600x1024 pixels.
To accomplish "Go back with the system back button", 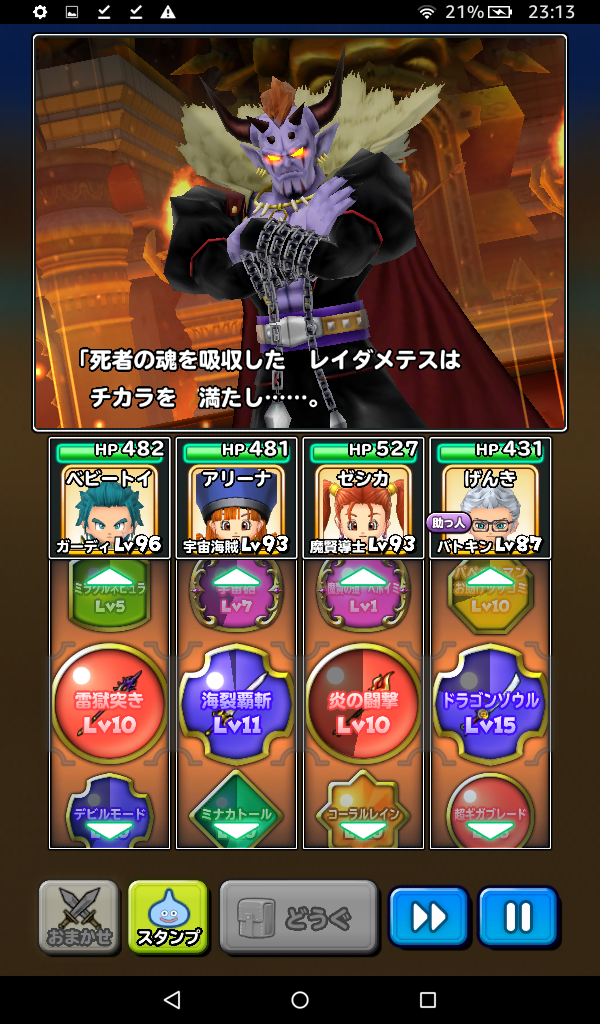I will [x=172, y=1000].
